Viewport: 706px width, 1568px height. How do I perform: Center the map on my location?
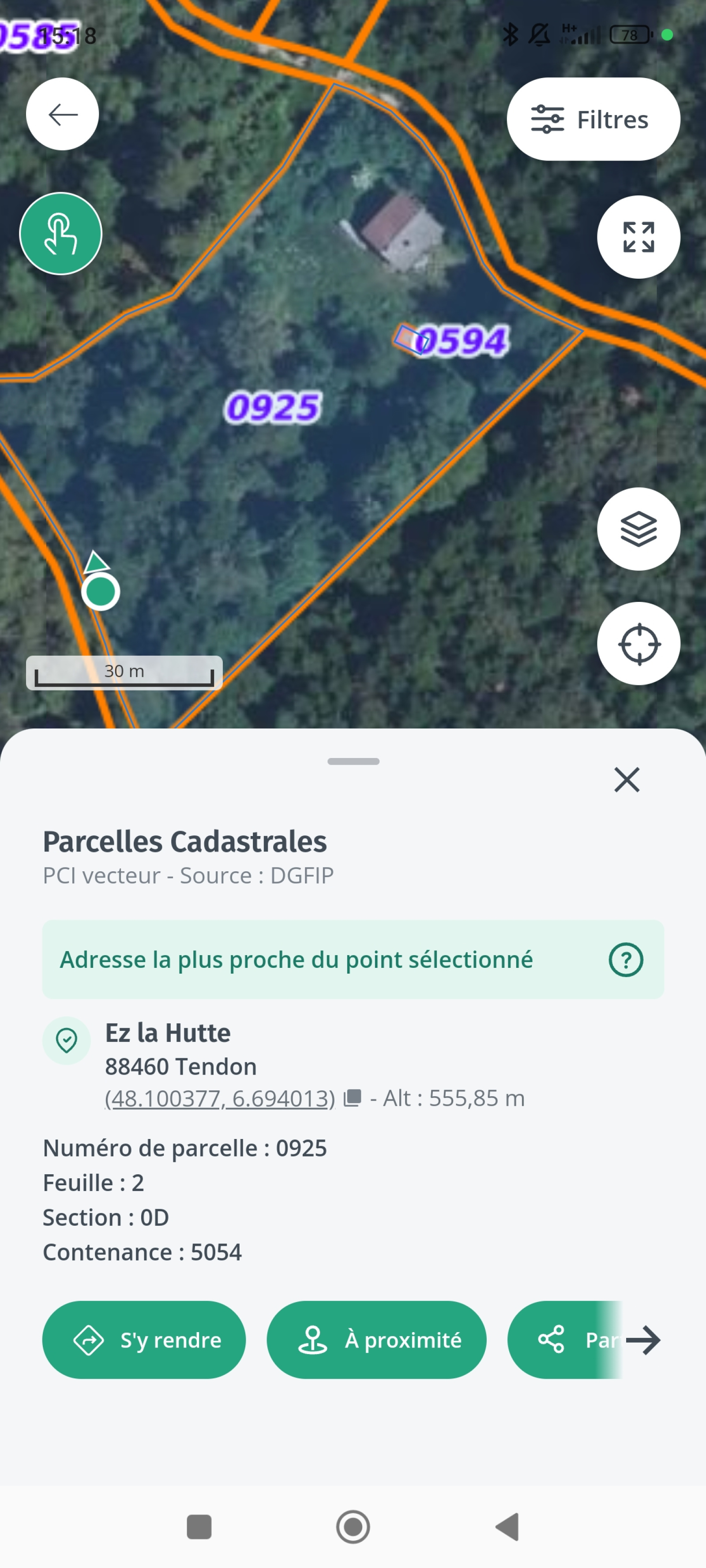[638, 643]
